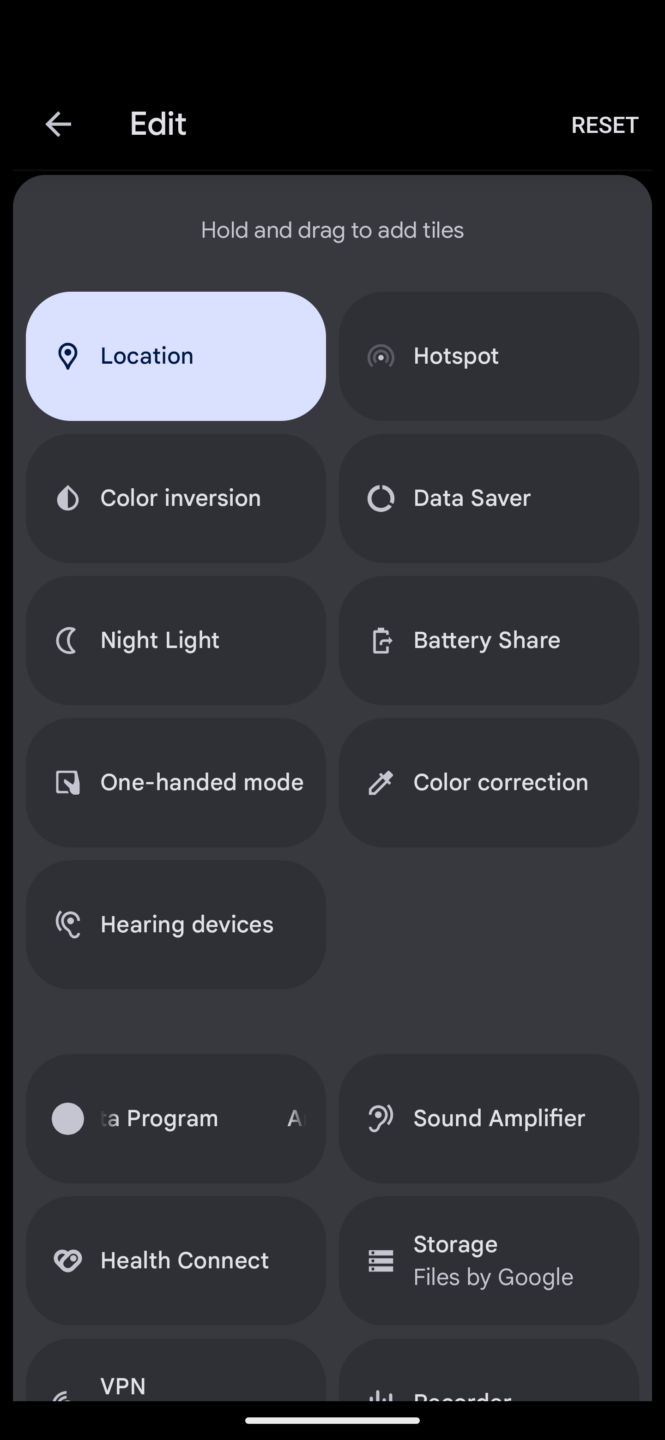Image resolution: width=665 pixels, height=1440 pixels.
Task: Tap the Hotspot tile
Action: click(488, 356)
